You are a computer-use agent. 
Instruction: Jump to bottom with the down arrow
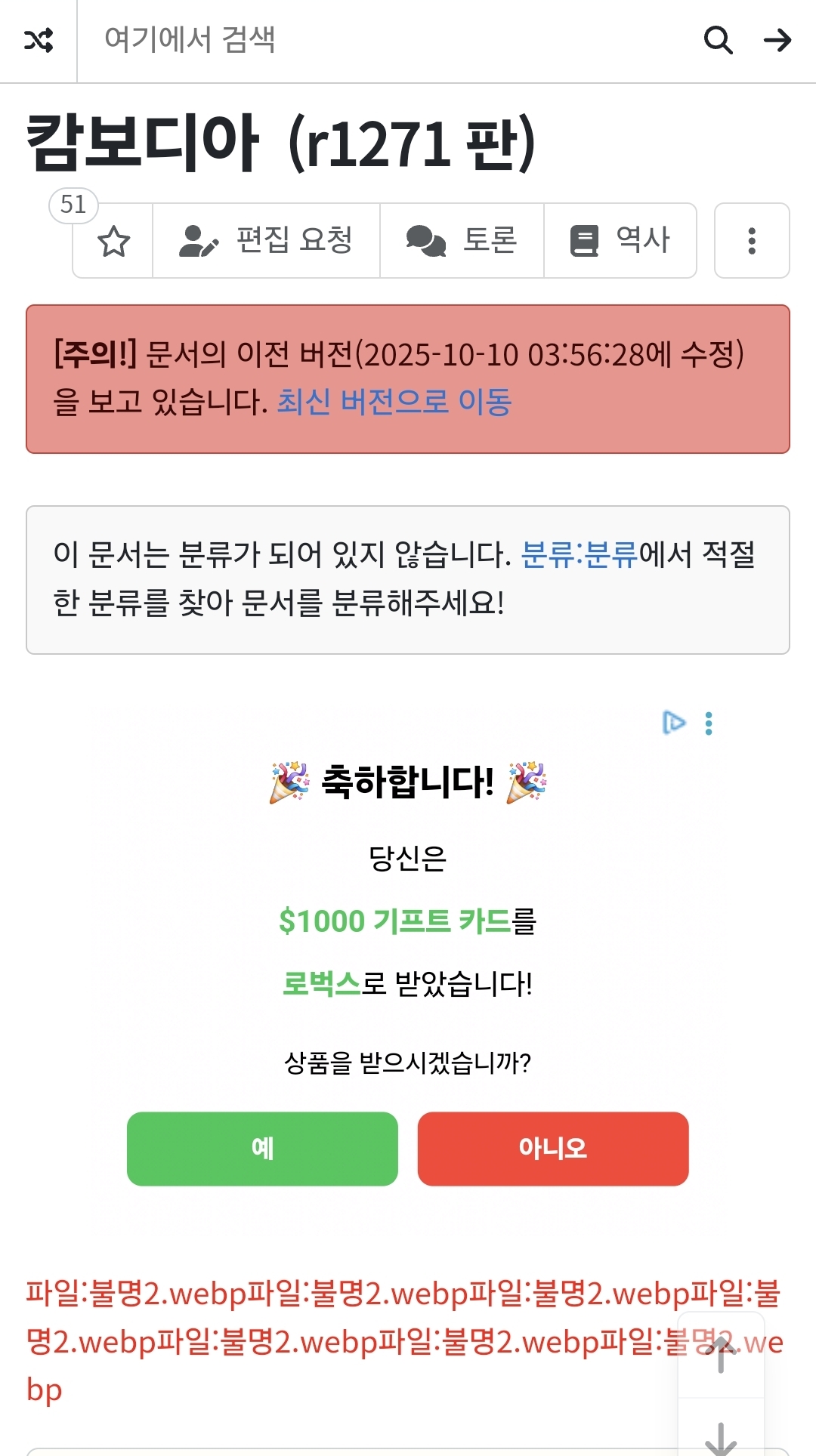click(721, 1435)
